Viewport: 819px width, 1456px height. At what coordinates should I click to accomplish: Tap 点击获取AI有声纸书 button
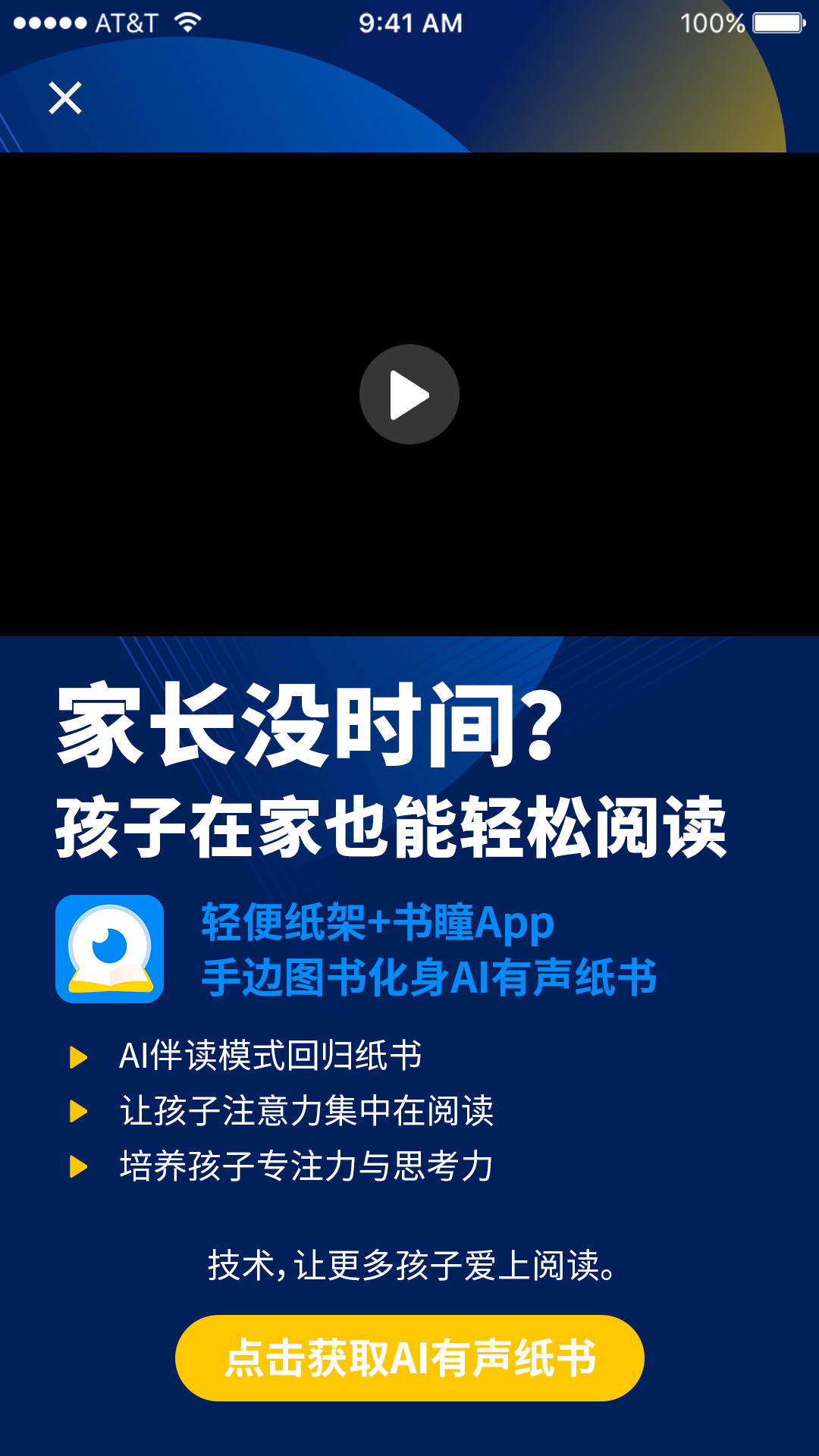[x=409, y=1357]
